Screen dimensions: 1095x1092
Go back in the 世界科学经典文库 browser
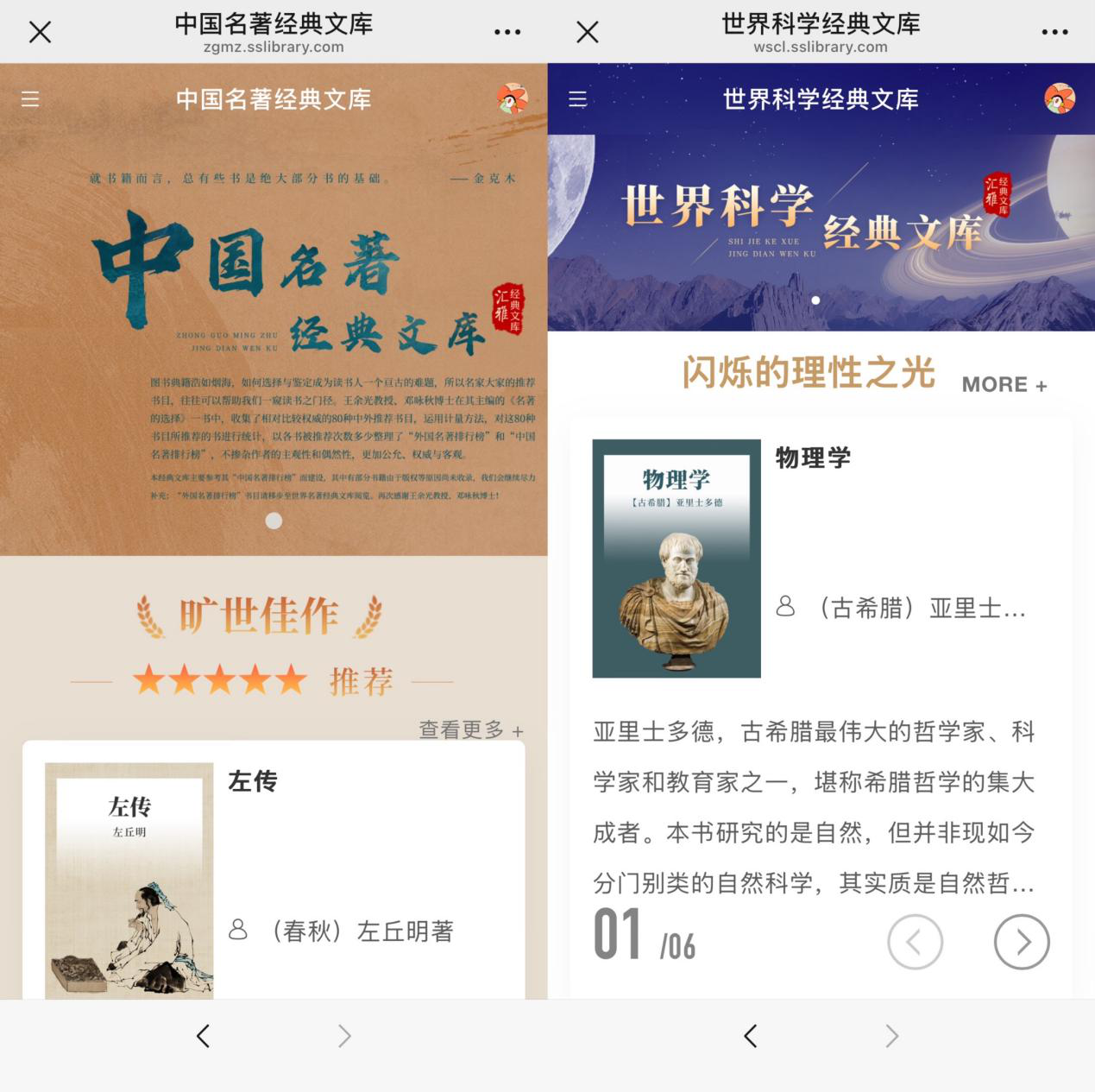[x=751, y=1036]
